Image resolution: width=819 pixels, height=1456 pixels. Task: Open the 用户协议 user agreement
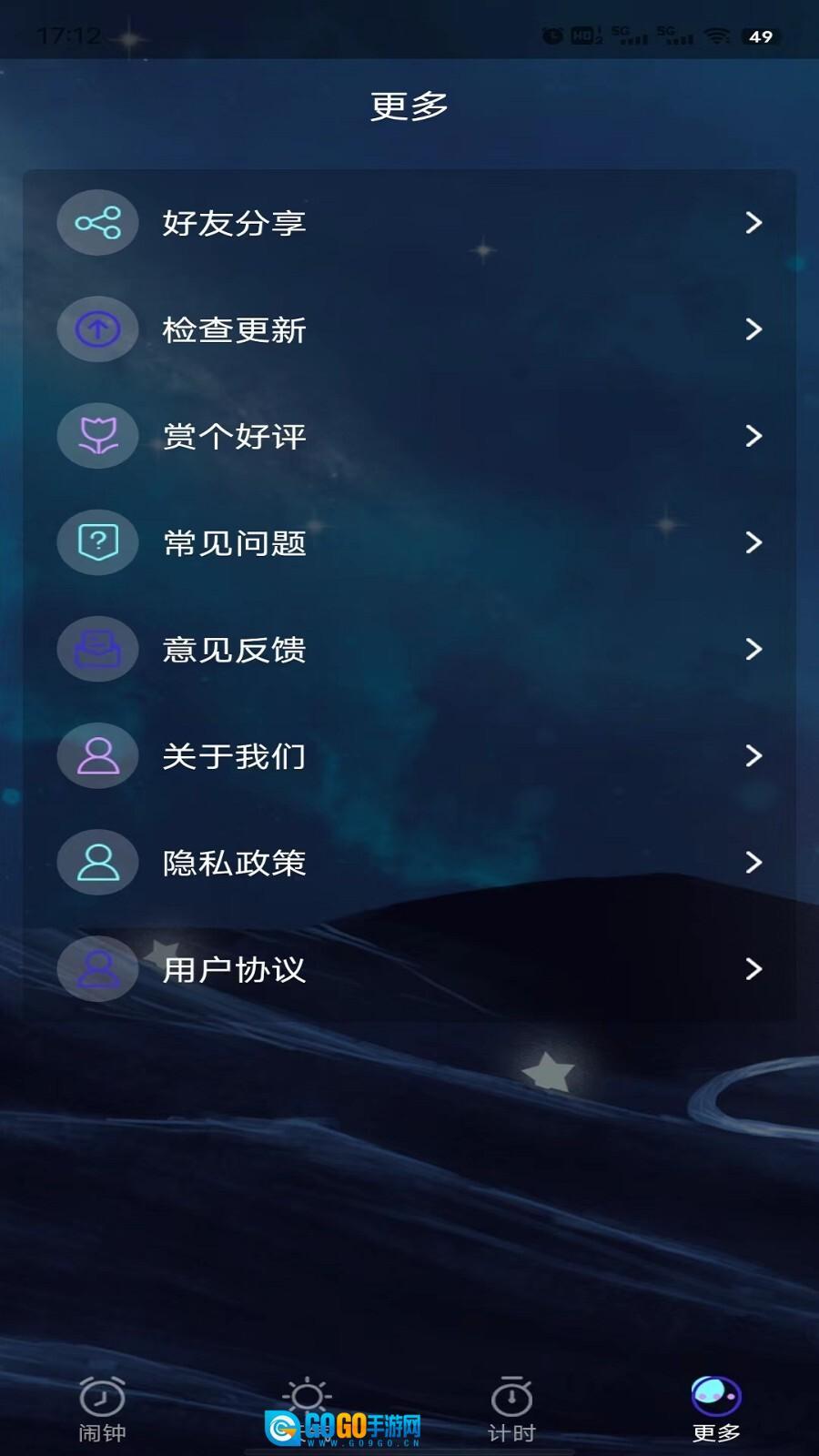(409, 968)
